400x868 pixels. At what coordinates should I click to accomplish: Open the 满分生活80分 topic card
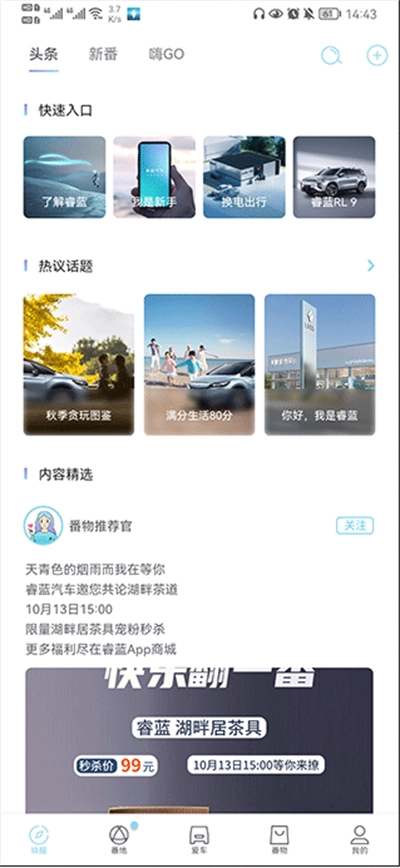click(199, 364)
